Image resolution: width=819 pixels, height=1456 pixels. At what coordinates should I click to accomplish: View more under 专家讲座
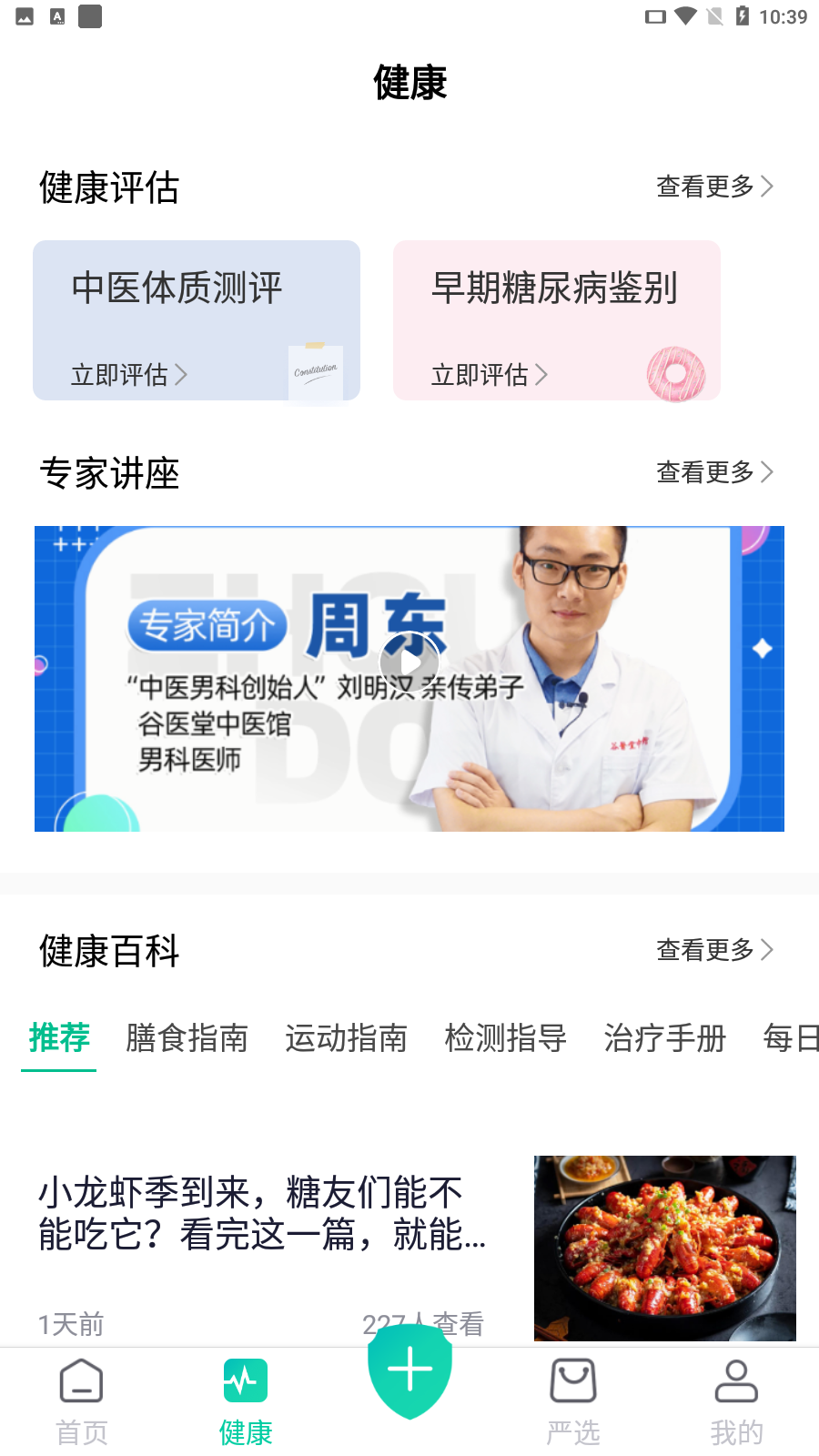714,472
